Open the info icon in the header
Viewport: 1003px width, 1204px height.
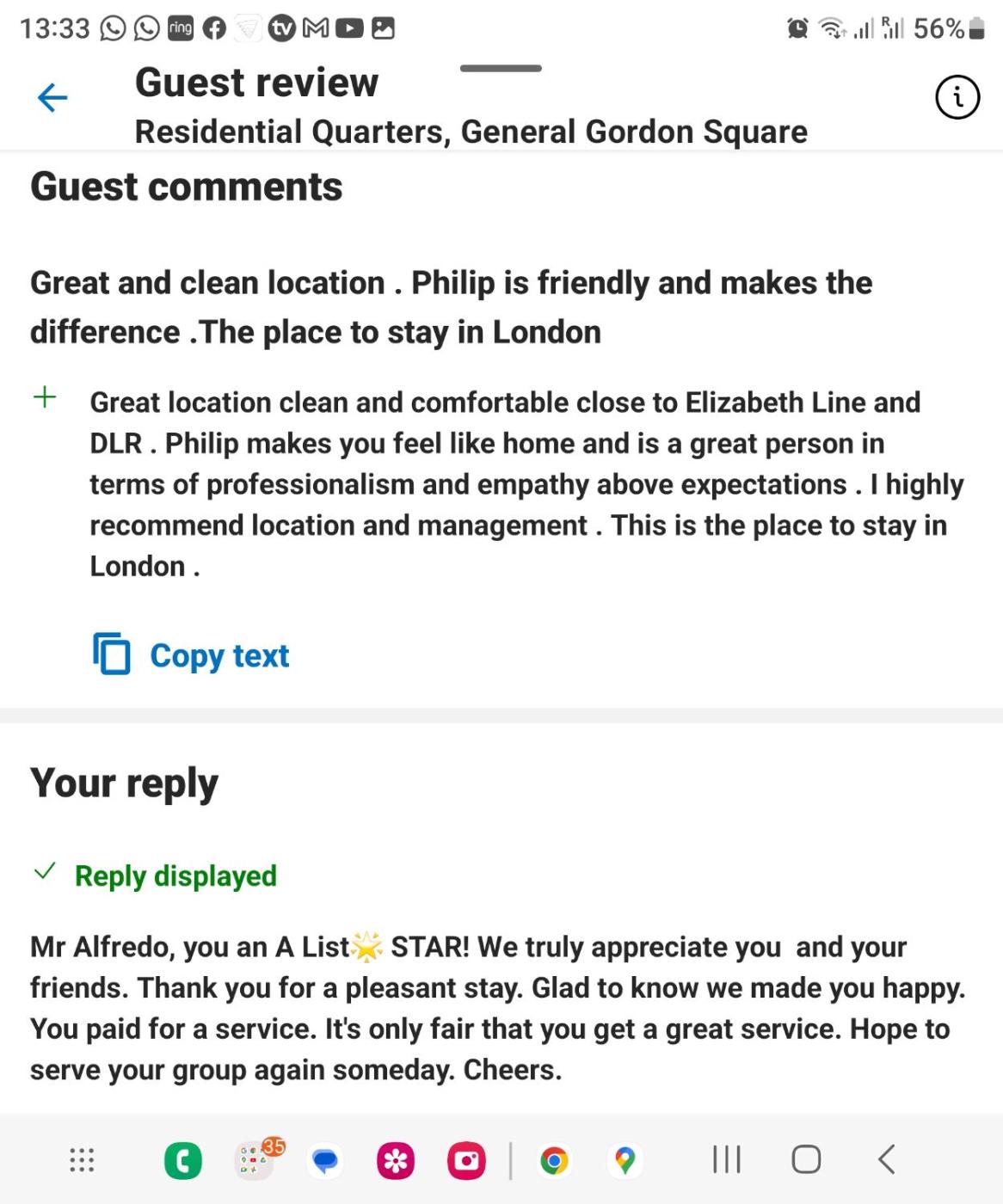(957, 97)
